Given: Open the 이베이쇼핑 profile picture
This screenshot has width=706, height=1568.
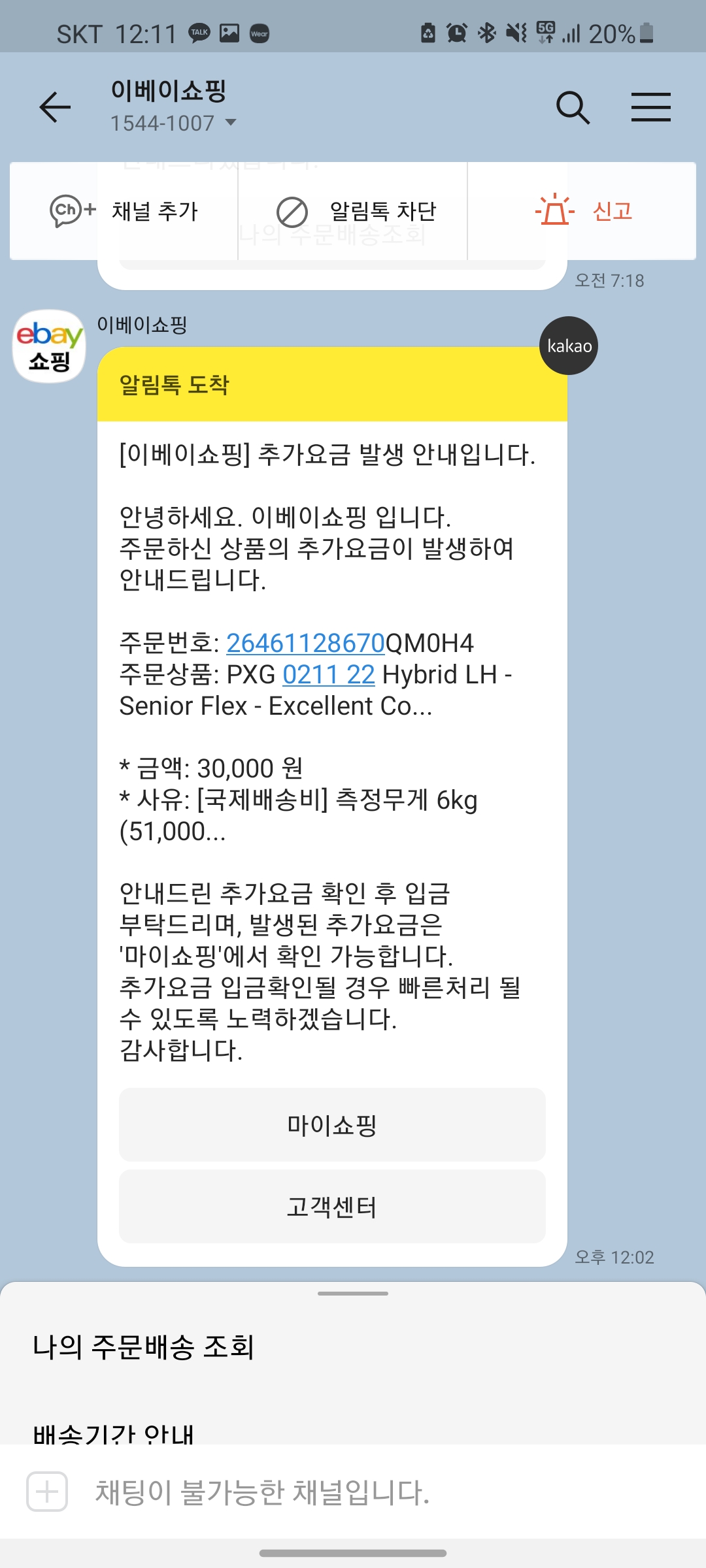Looking at the screenshot, I should coord(49,346).
